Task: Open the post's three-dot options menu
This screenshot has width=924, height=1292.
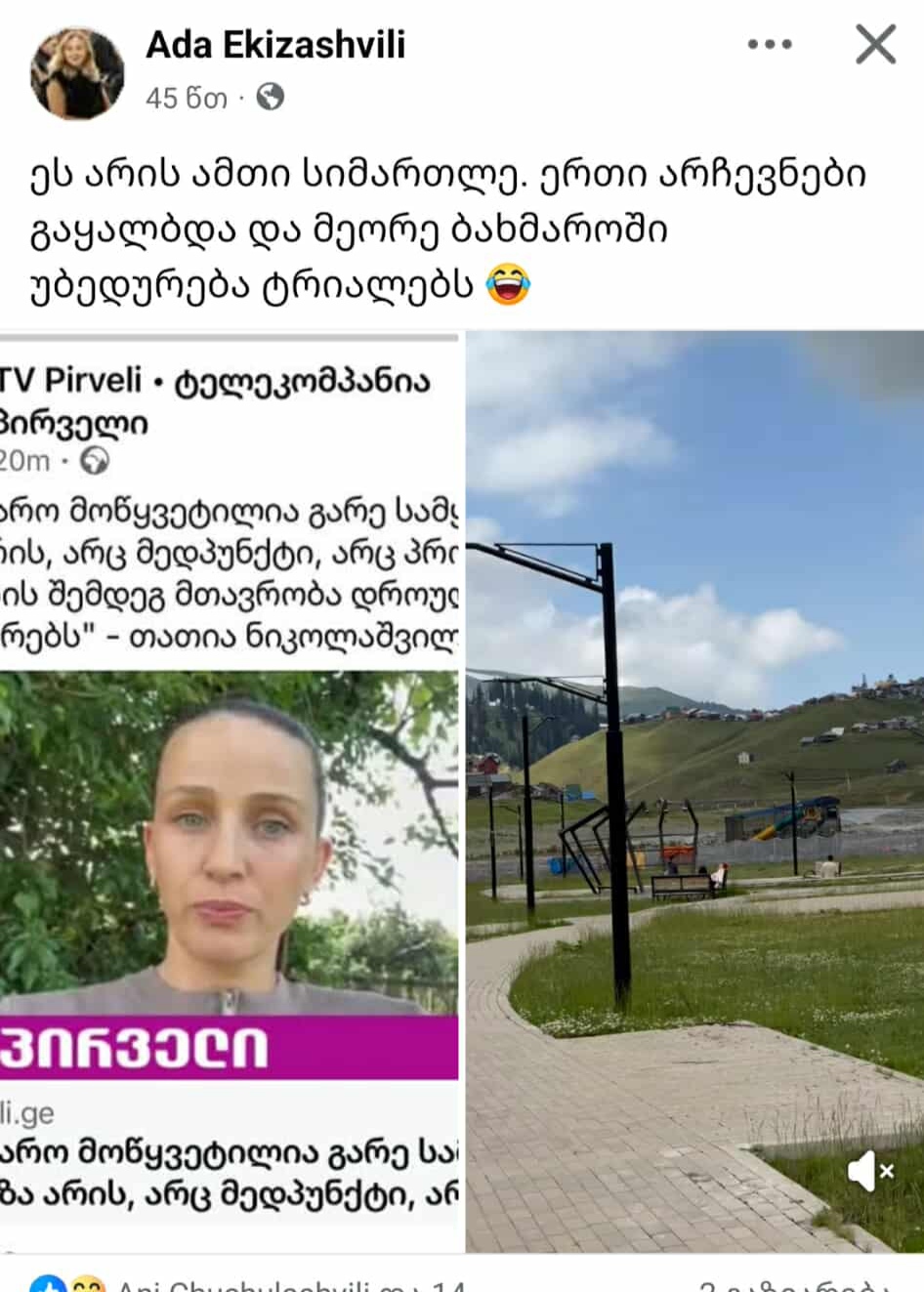Action: (x=769, y=45)
